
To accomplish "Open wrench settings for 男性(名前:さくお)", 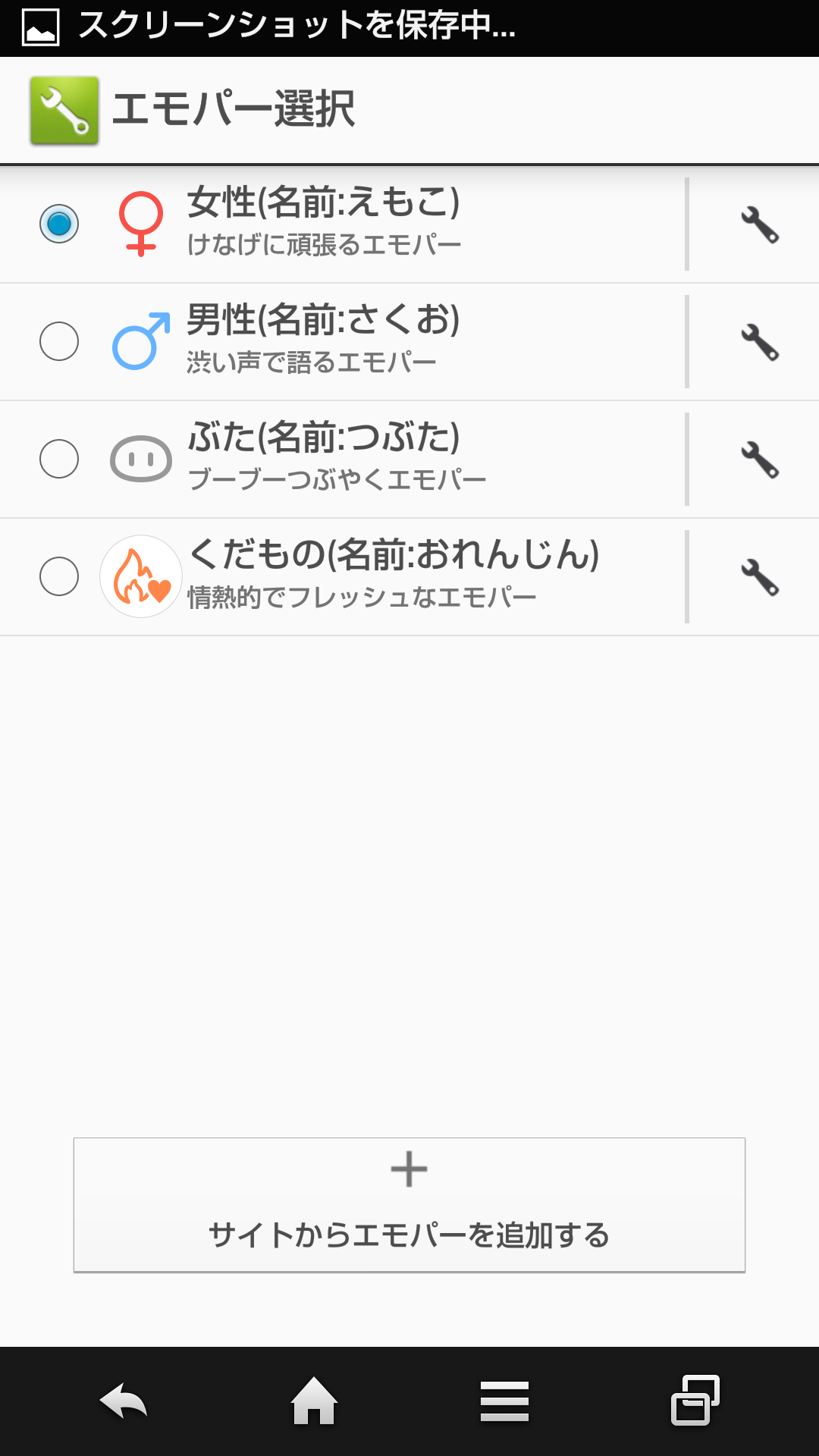I will 759,342.
